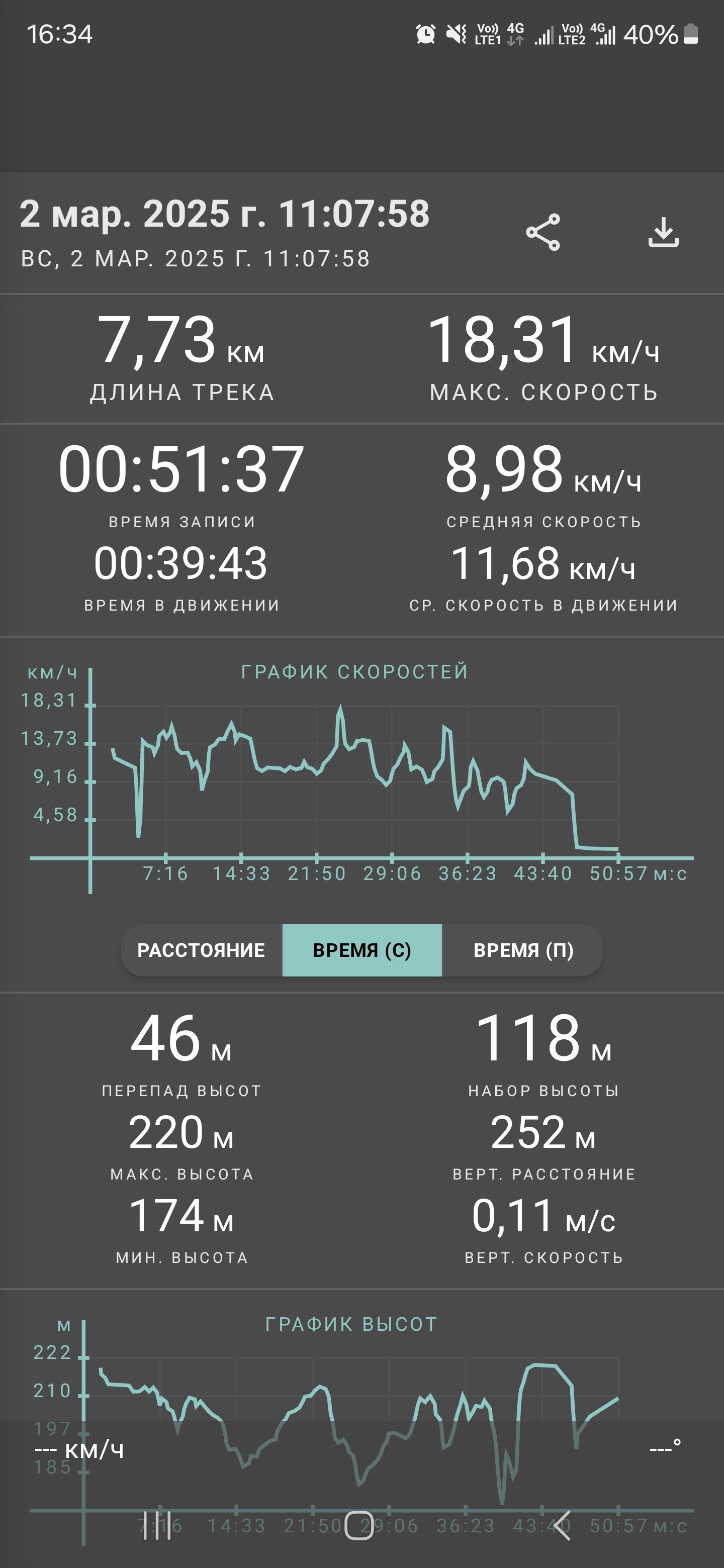Select the Время (С) graph mode
Image resolution: width=724 pixels, height=1568 pixels.
(361, 950)
